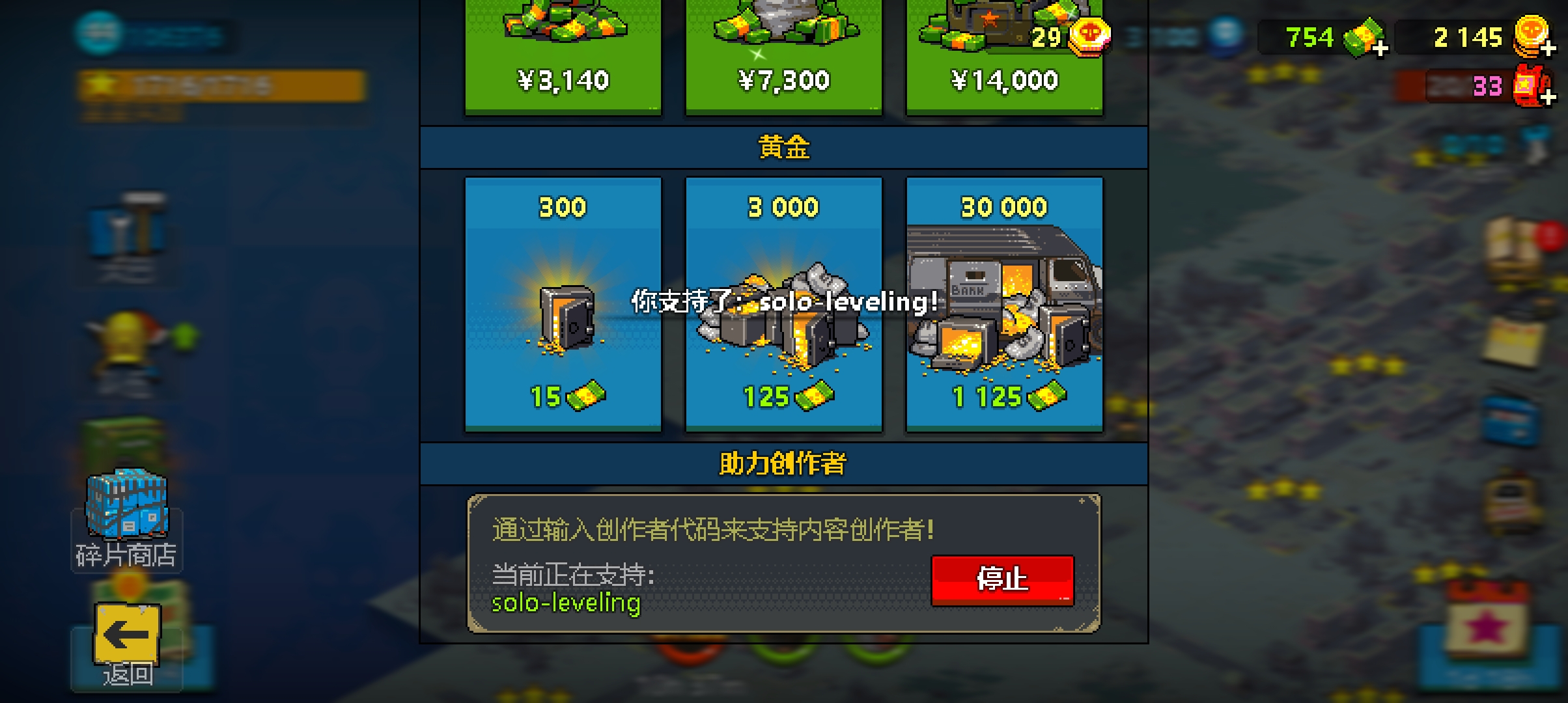Add more cash via the 754 counter plus
Viewport: 1568px width, 703px height.
(x=1379, y=48)
